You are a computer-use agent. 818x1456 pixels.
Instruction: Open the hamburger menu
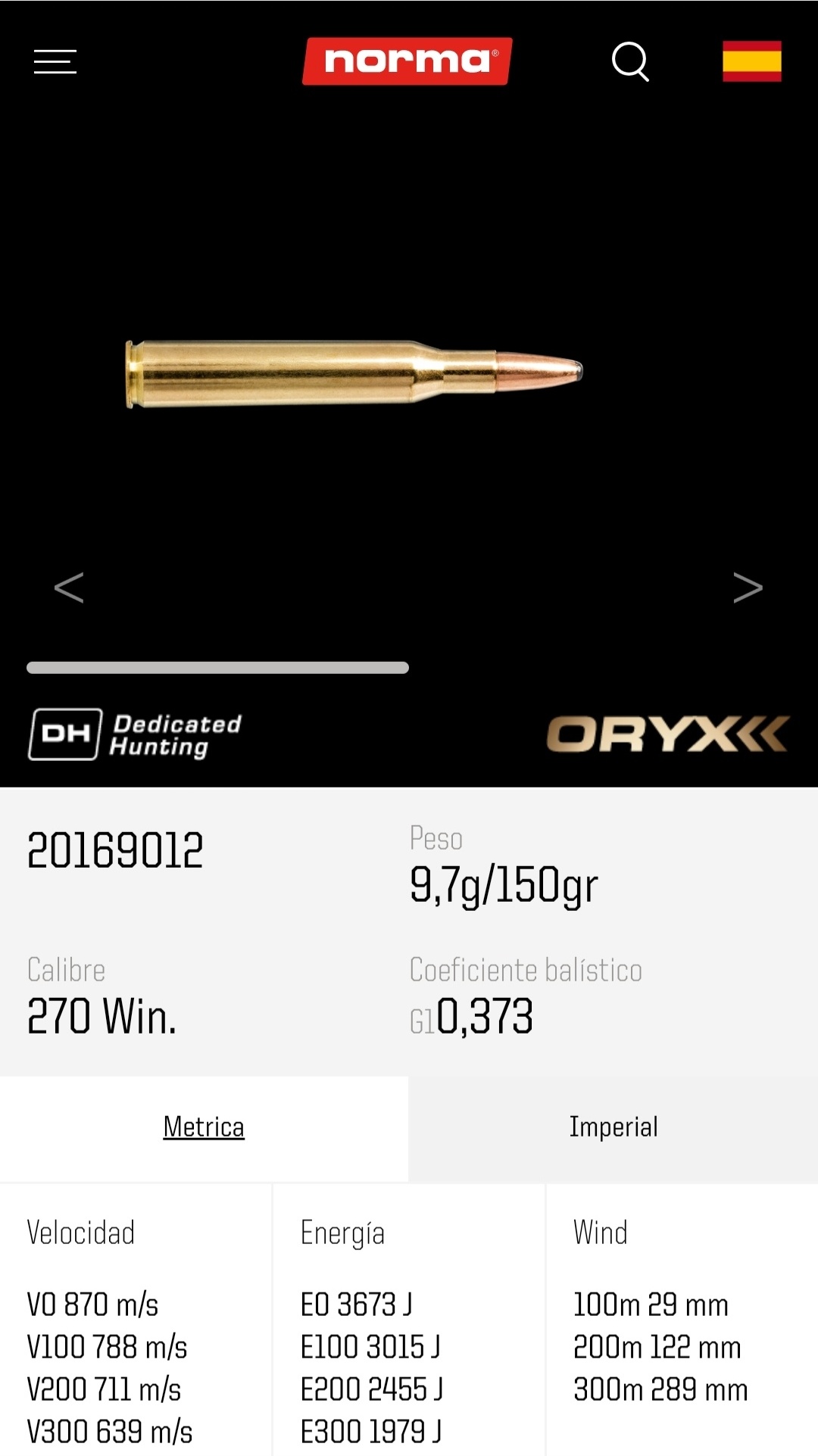pos(55,61)
